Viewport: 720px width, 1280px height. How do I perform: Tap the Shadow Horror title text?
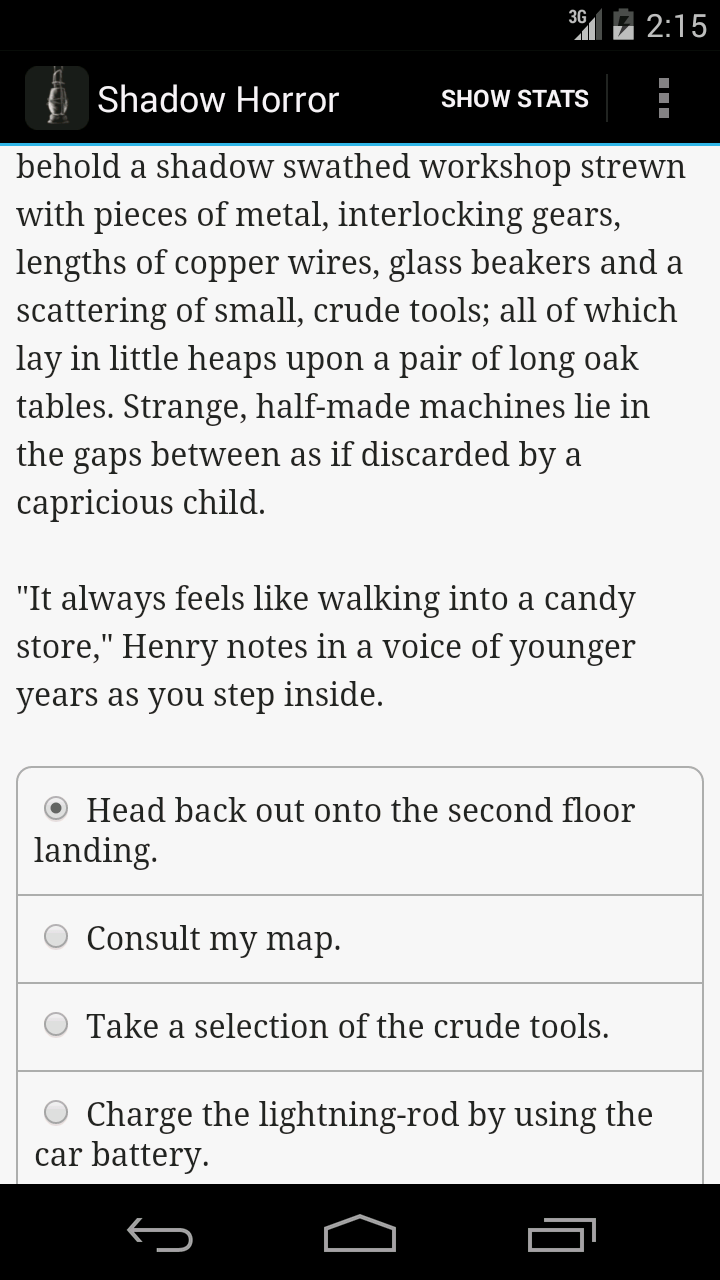(x=218, y=98)
